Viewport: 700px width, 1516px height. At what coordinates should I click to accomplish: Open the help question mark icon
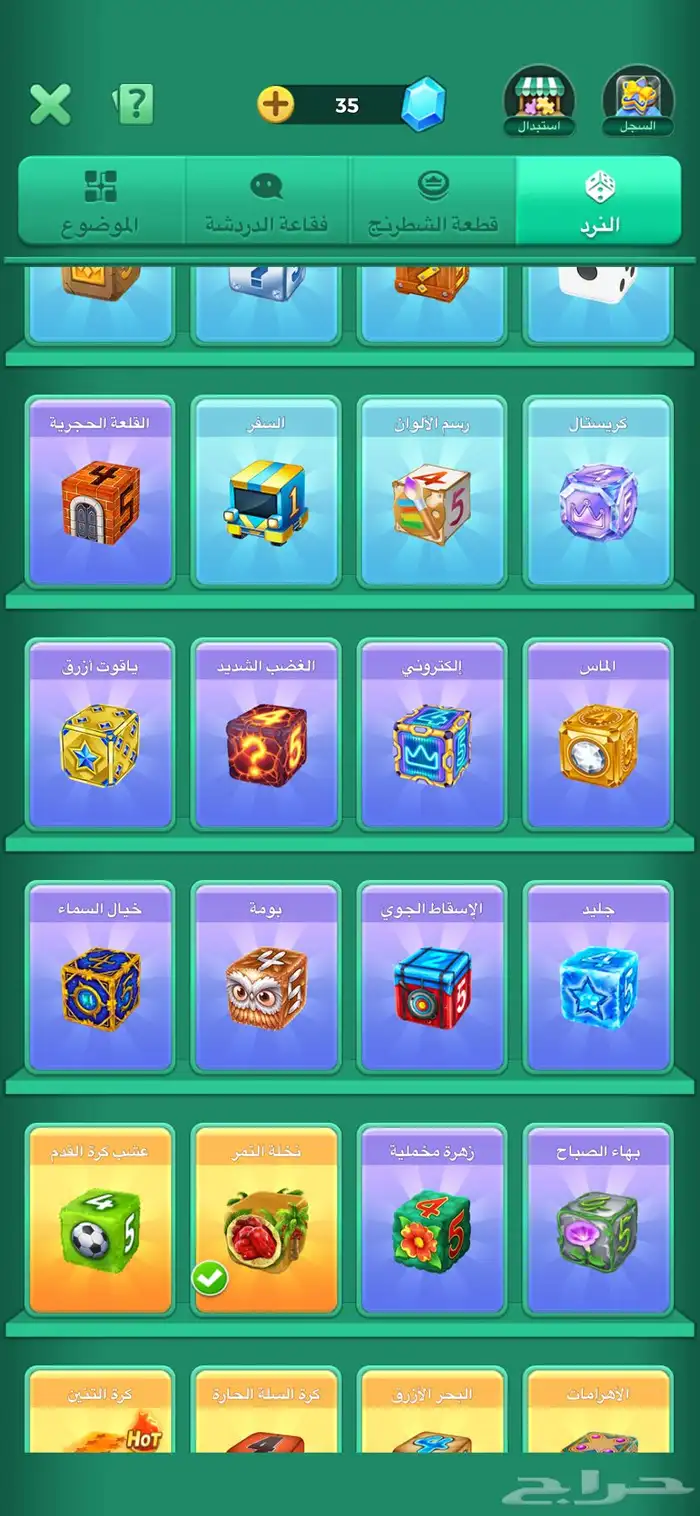(x=134, y=104)
